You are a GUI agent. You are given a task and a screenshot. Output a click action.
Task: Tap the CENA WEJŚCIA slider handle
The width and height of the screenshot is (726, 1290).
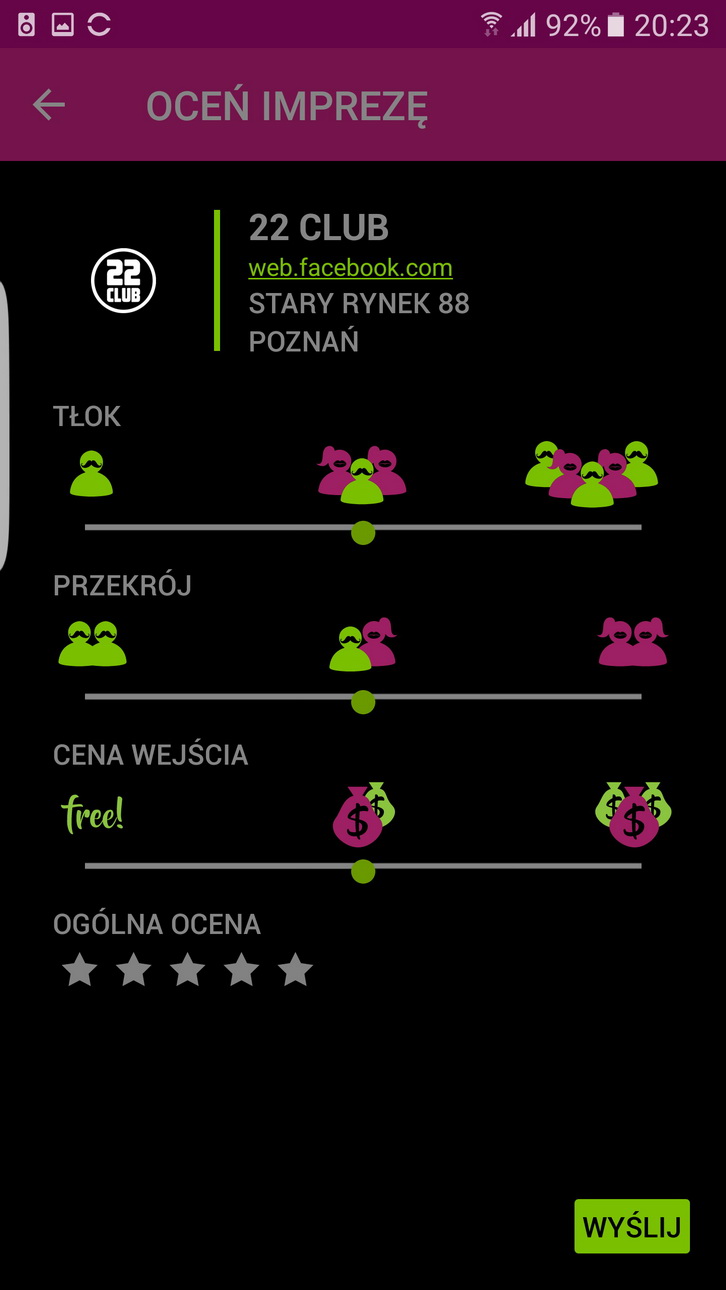coord(363,871)
